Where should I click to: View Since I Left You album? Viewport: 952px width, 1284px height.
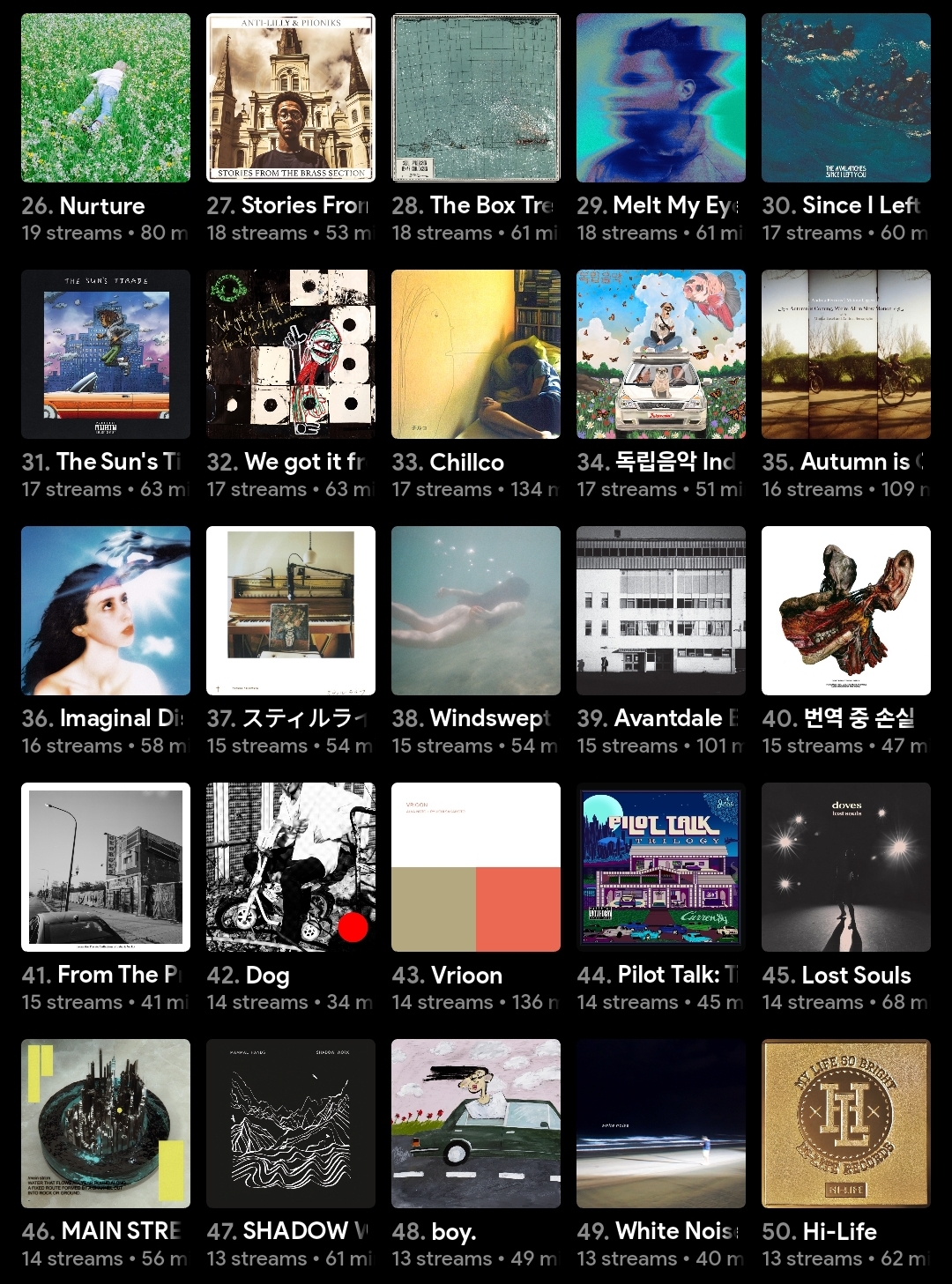coord(846,98)
